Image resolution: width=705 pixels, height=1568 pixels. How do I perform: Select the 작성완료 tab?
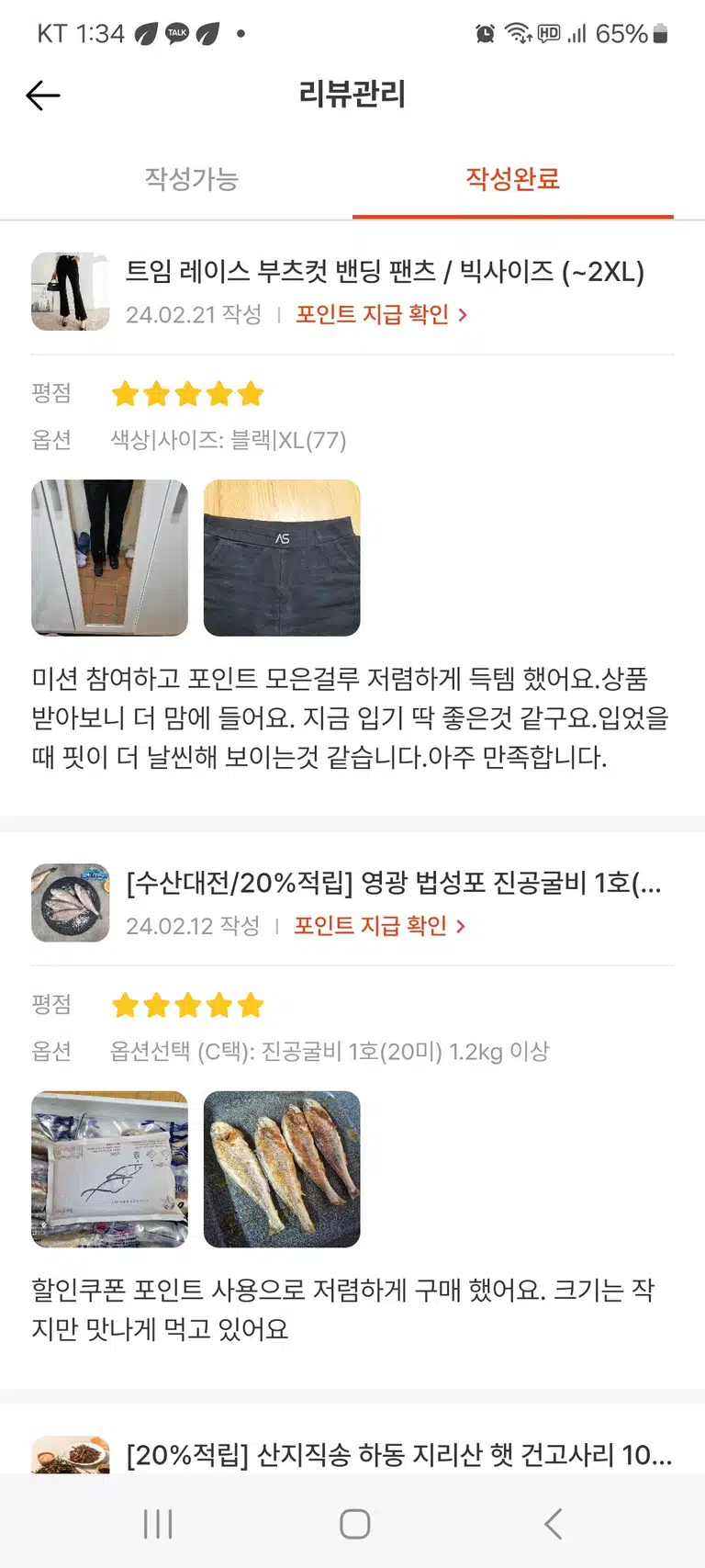click(x=513, y=178)
